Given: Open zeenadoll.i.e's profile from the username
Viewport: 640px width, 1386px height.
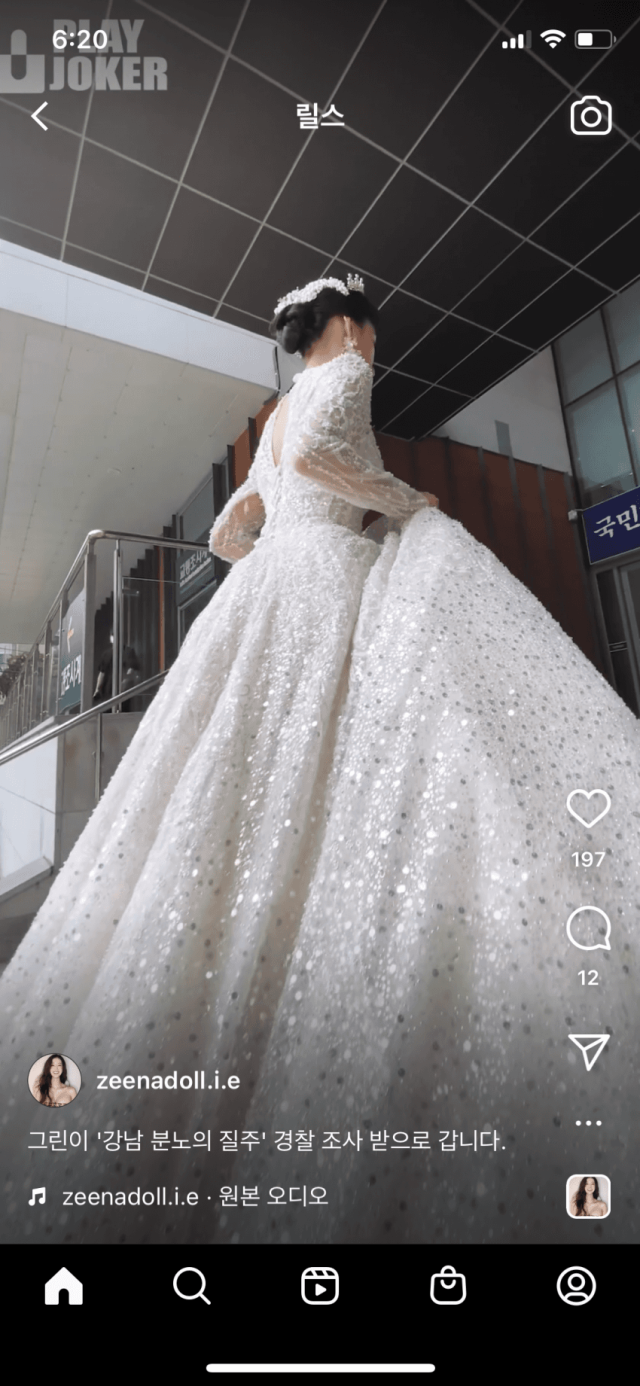Looking at the screenshot, I should tap(168, 1081).
